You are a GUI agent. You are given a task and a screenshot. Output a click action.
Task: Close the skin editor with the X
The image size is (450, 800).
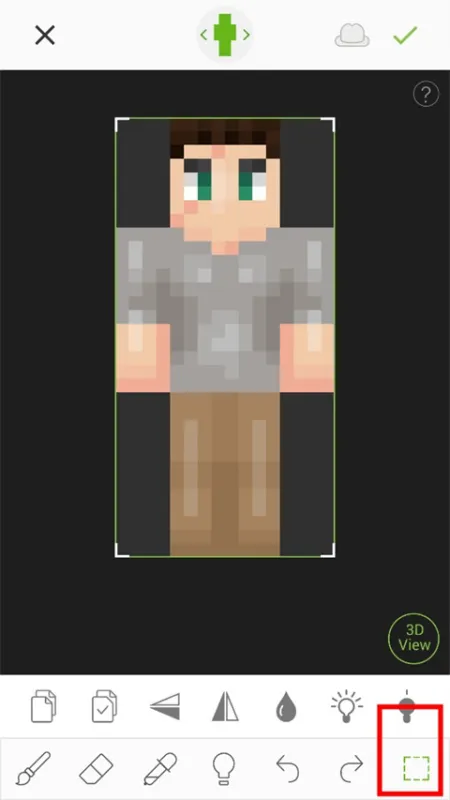coord(45,36)
